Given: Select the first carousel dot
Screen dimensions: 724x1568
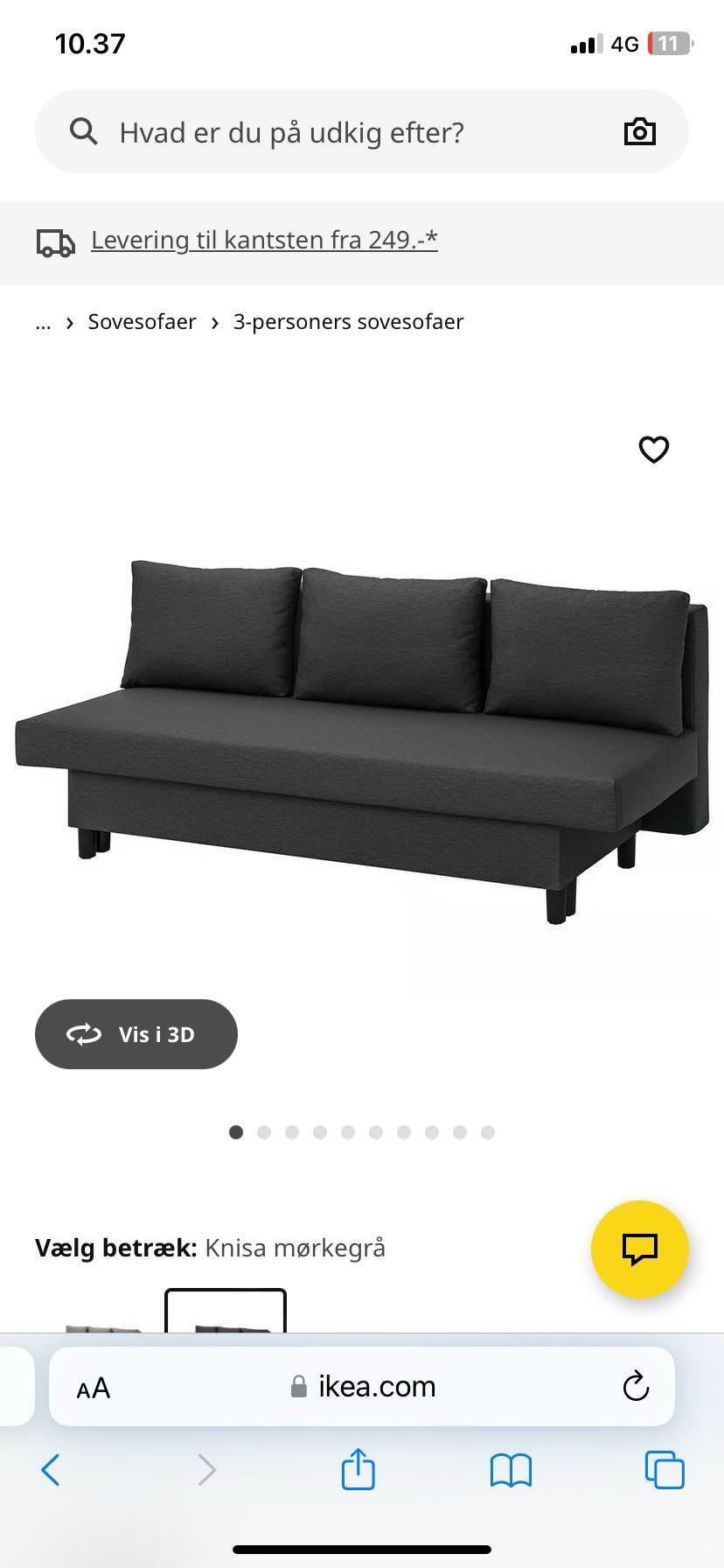Looking at the screenshot, I should point(235,1131).
